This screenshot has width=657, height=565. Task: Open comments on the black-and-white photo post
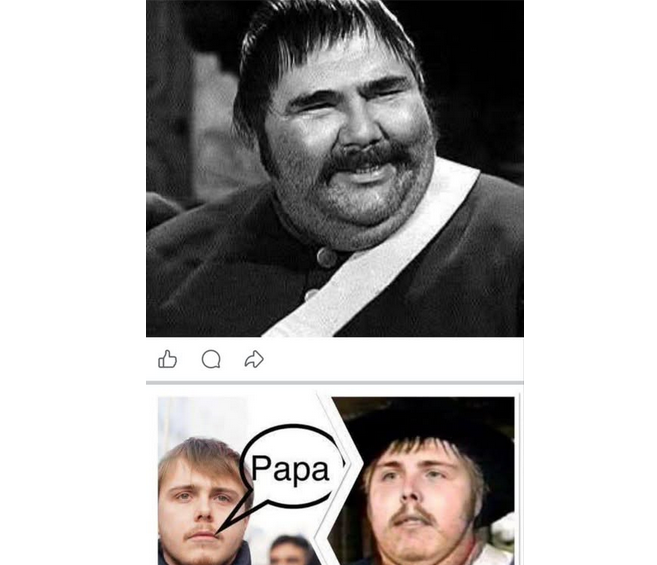(x=211, y=359)
